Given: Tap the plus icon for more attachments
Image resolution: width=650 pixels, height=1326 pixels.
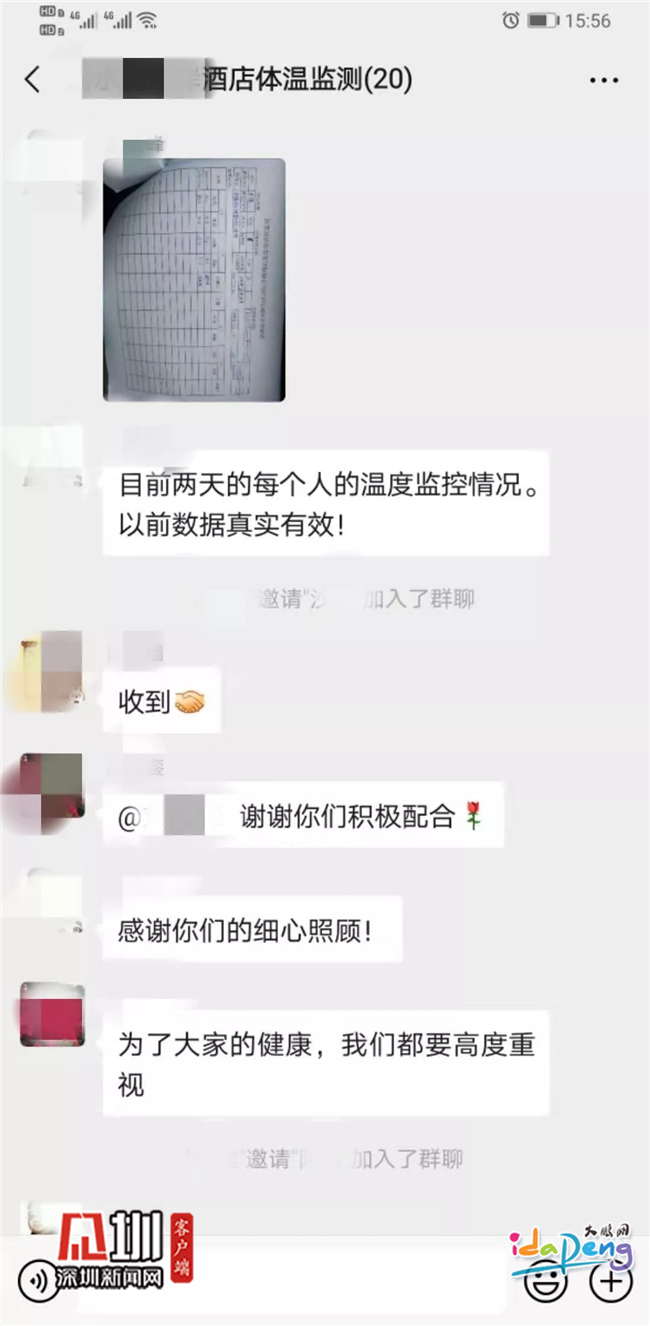Looking at the screenshot, I should pyautogui.click(x=610, y=1279).
